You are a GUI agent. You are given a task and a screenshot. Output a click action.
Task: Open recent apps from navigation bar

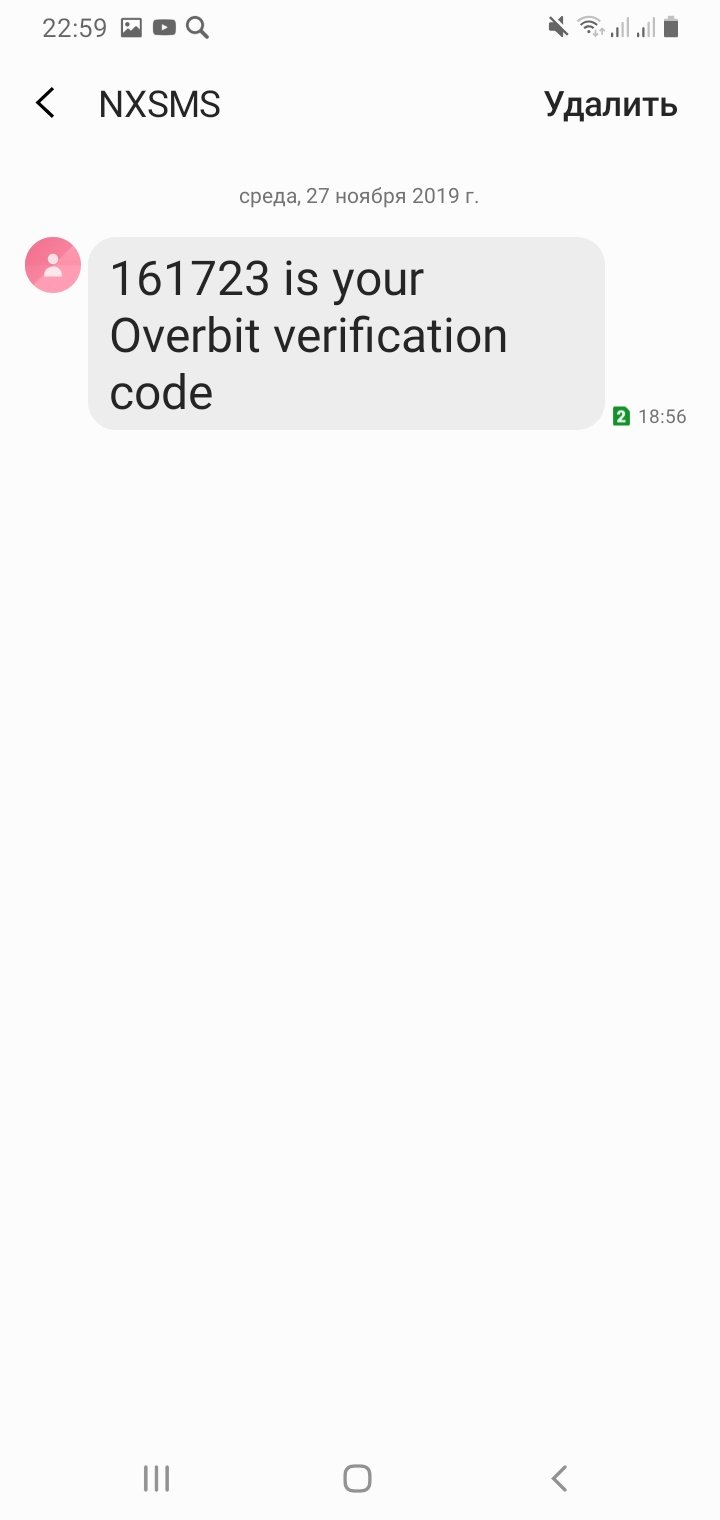[156, 1478]
